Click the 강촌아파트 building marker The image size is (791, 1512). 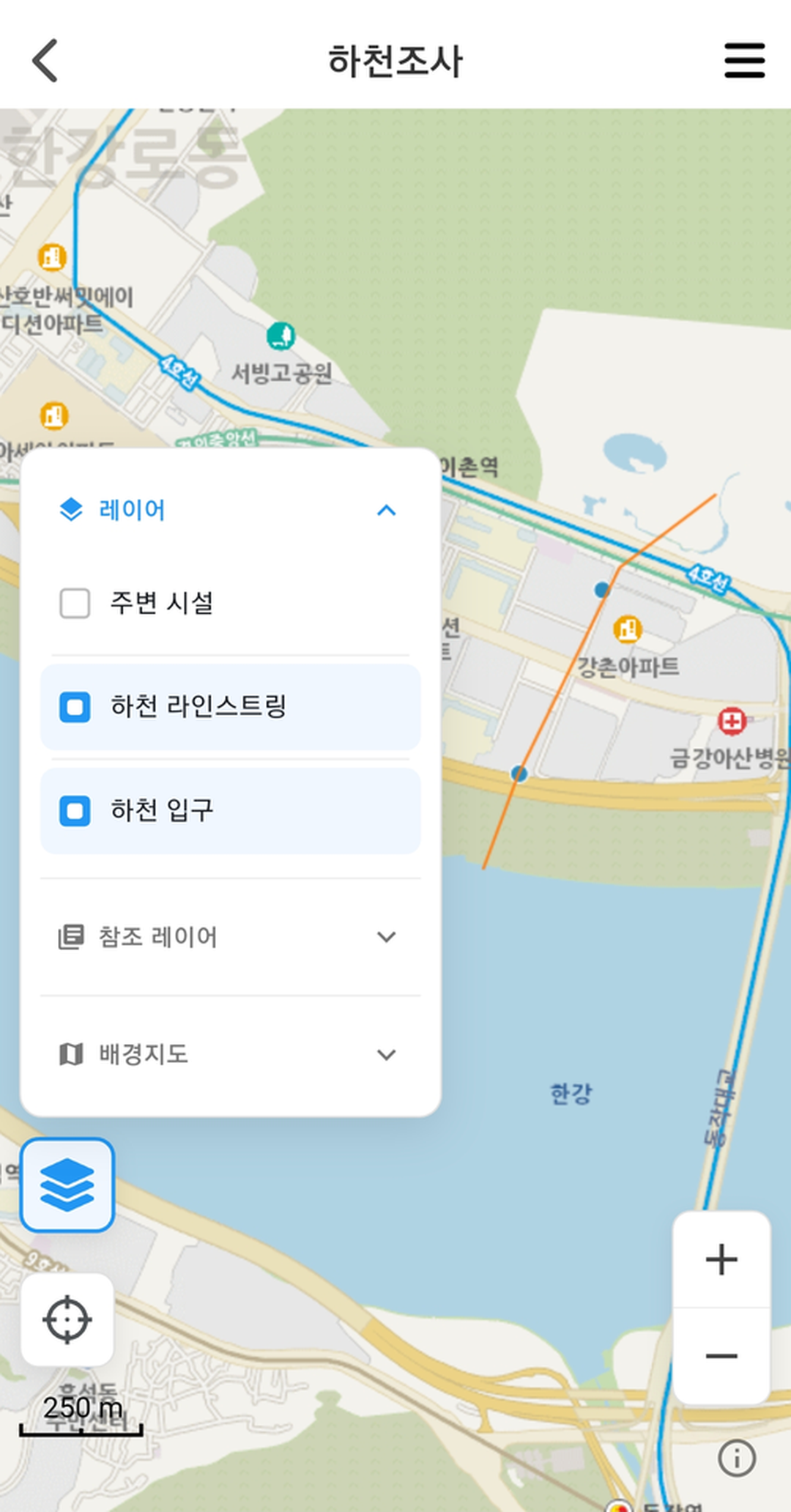[x=626, y=628]
